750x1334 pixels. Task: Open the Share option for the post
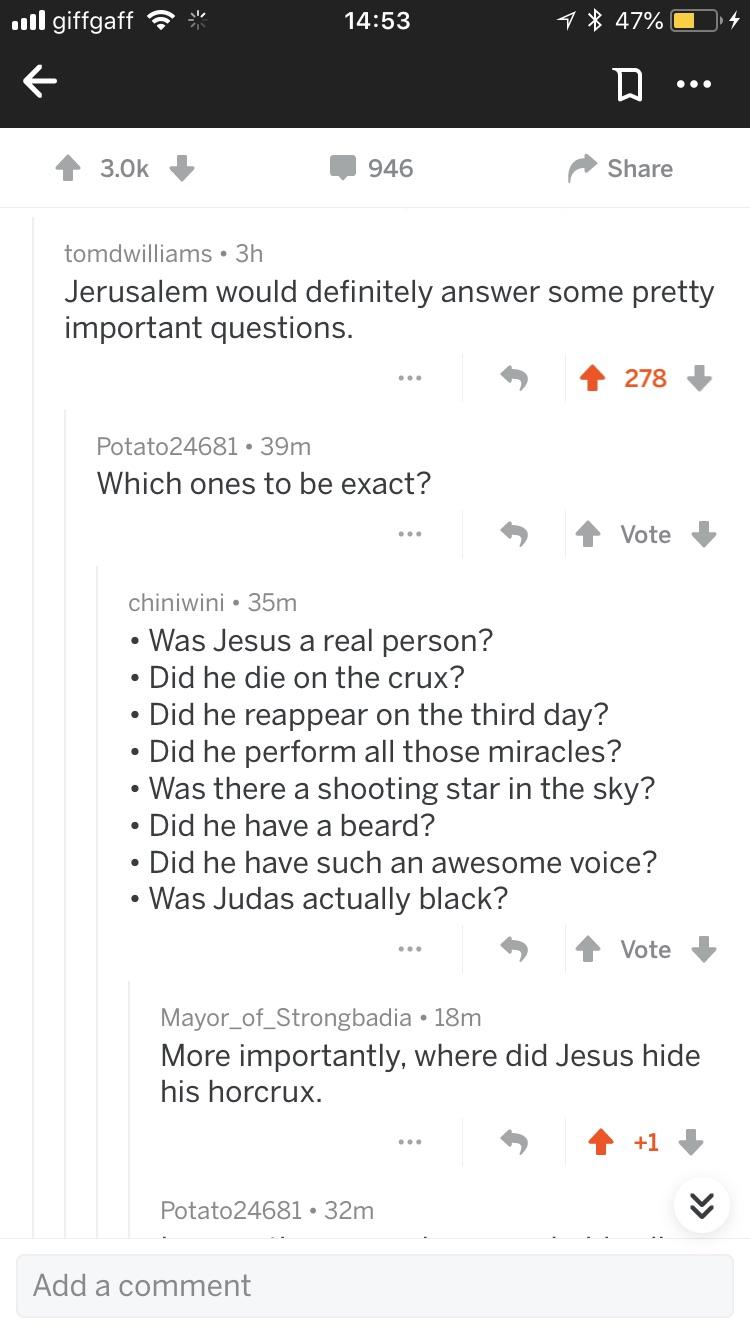[x=619, y=168]
